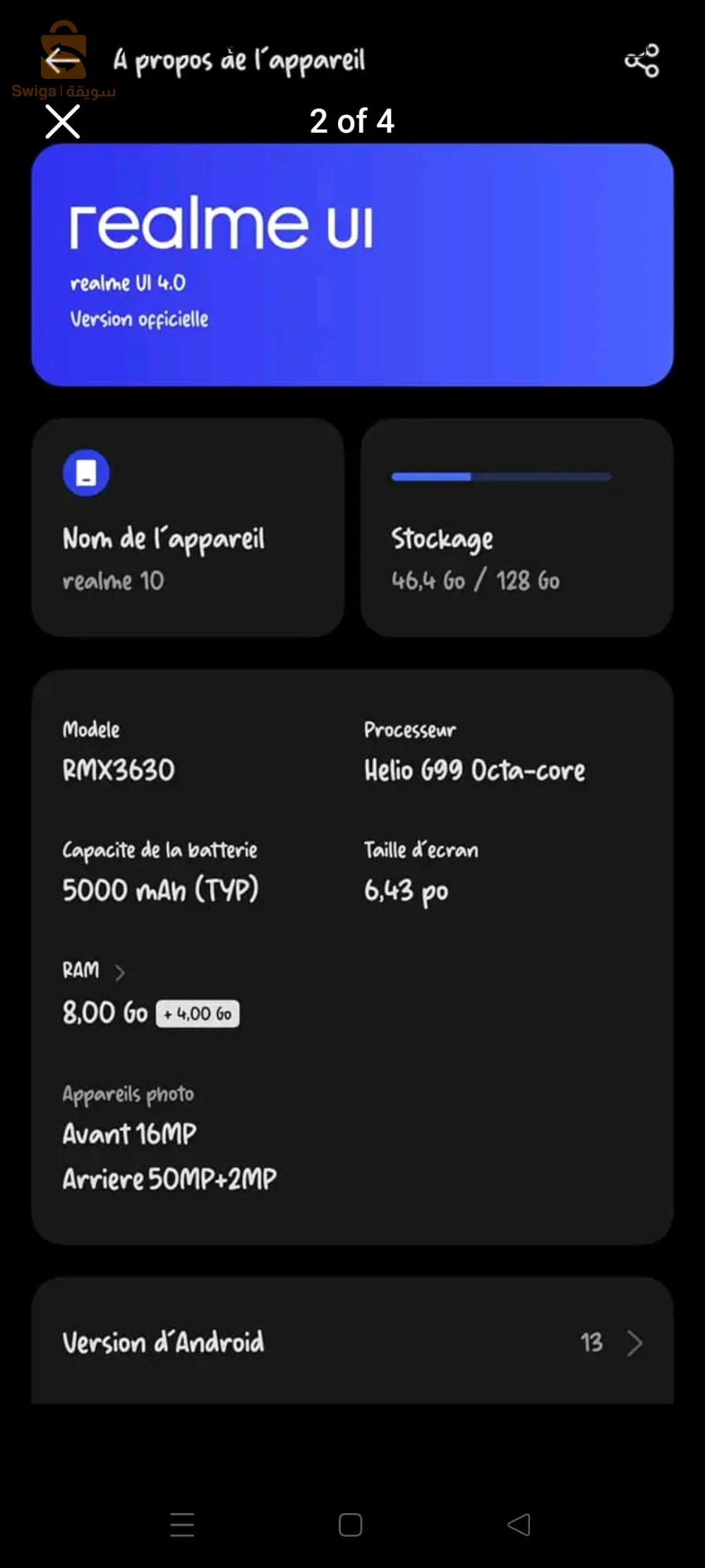Tap the share icon
Viewport: 705px width, 1568px height.
click(x=641, y=61)
